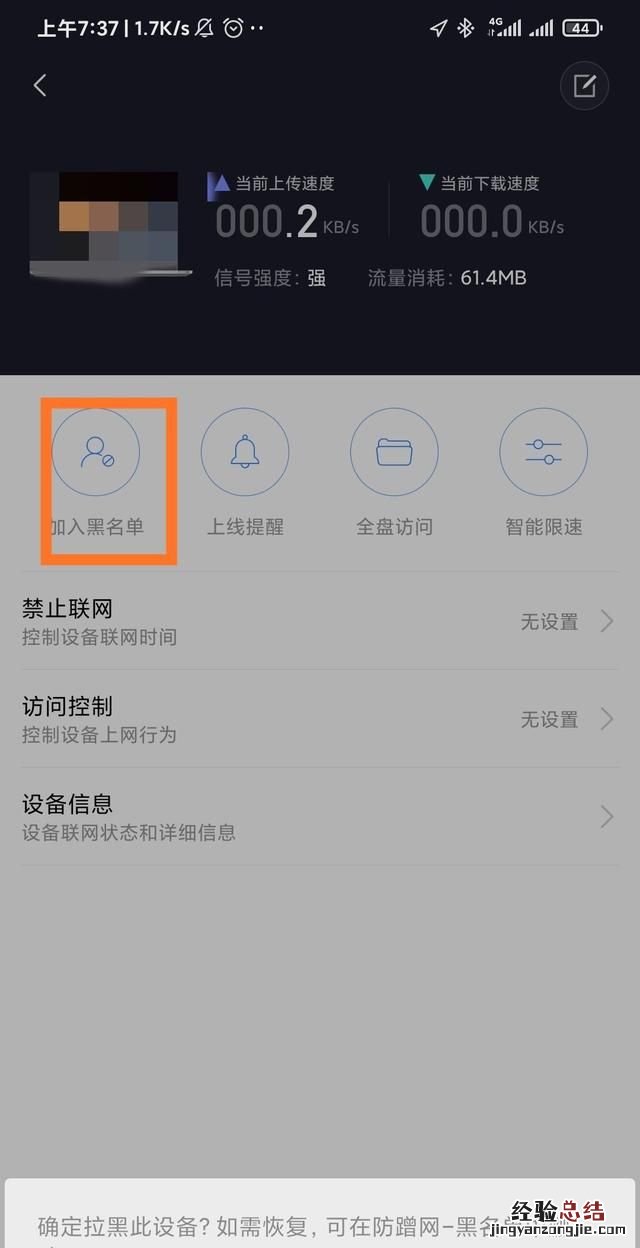Open 智能限速 smart speed limit
Image resolution: width=640 pixels, height=1248 pixels.
point(543,453)
